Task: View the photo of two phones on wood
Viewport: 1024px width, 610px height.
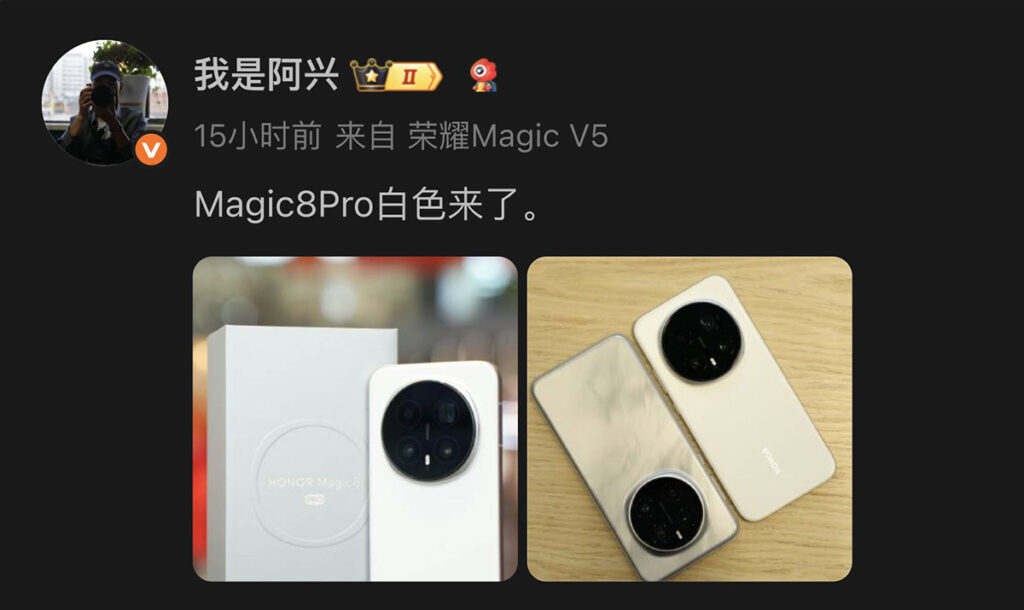Action: point(689,418)
